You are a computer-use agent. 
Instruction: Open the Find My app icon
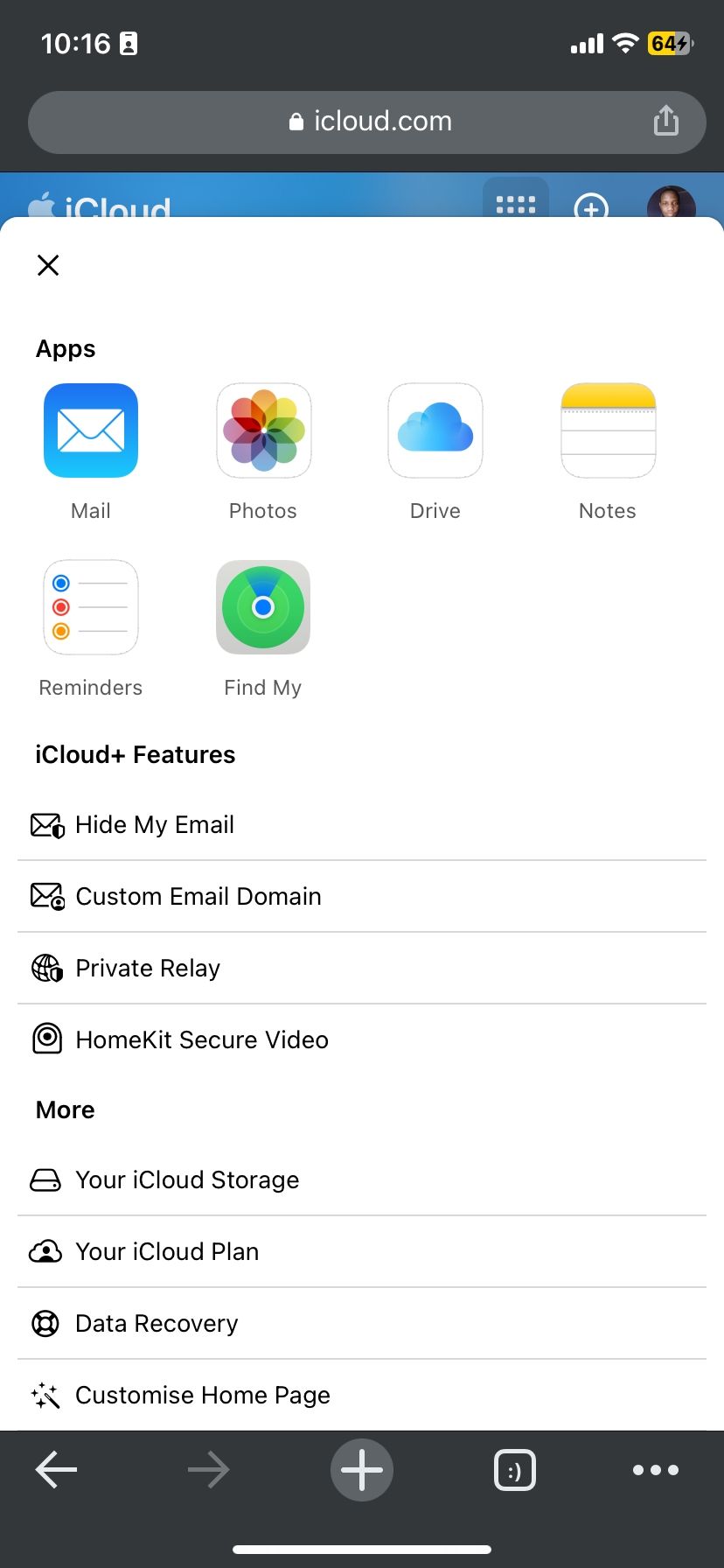263,606
